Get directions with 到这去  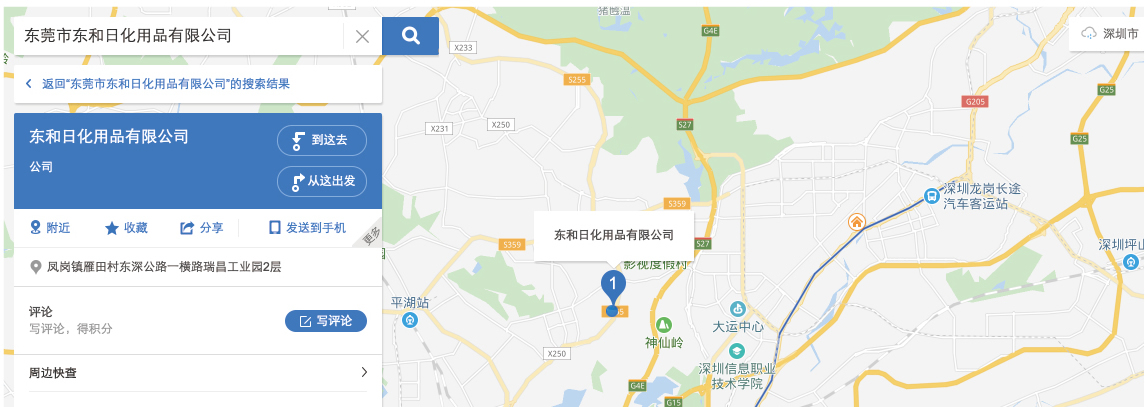(321, 141)
